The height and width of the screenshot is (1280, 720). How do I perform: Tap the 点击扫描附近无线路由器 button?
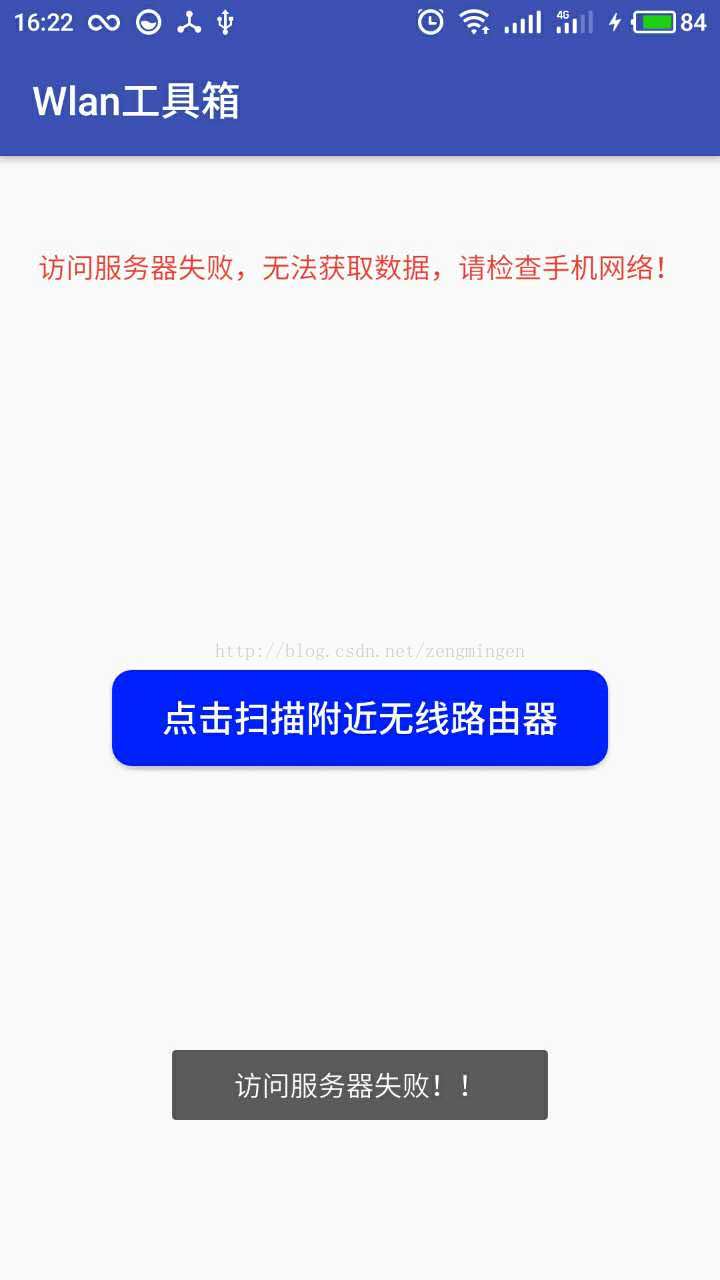[360, 718]
